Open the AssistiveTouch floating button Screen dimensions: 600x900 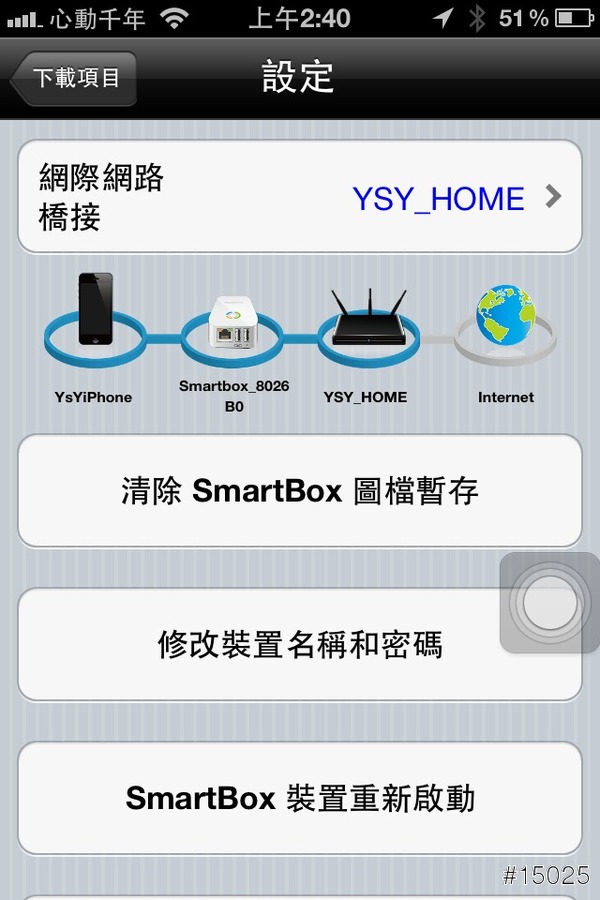(549, 603)
